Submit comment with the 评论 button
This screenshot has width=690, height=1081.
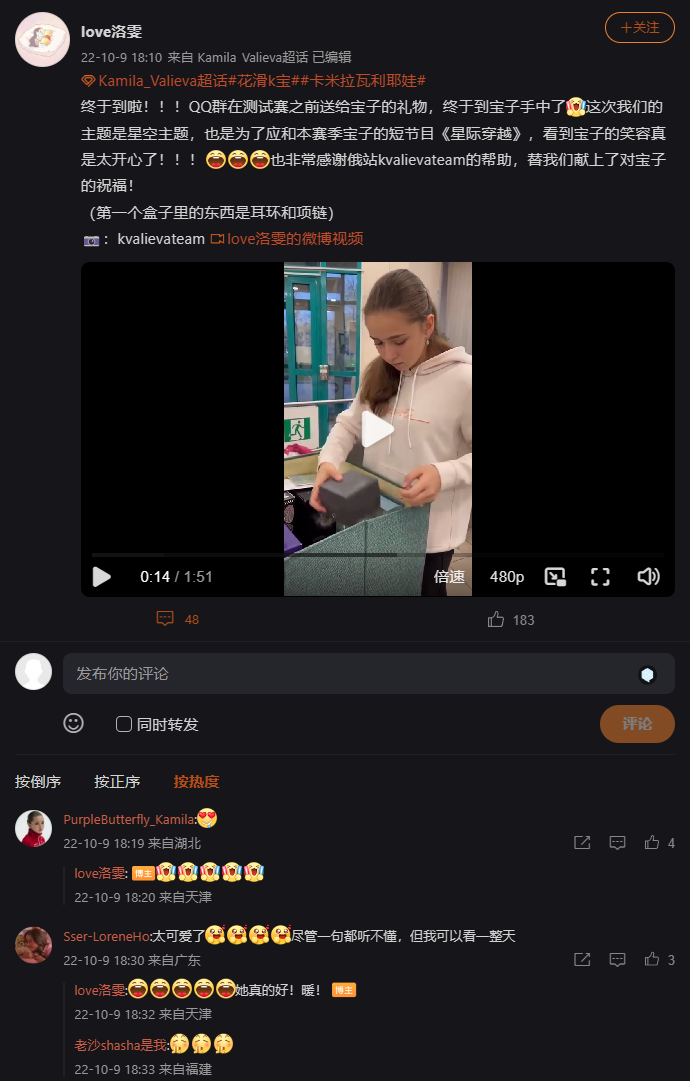637,724
